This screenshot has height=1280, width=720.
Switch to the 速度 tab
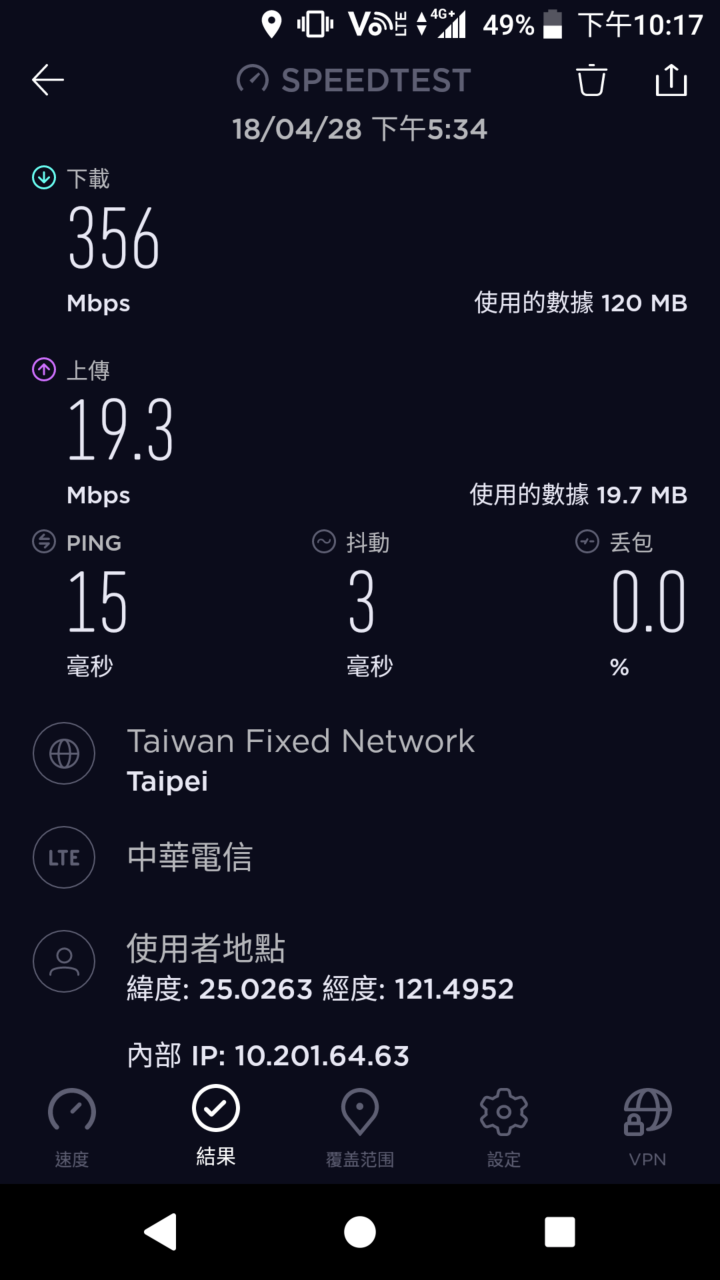click(x=72, y=1128)
